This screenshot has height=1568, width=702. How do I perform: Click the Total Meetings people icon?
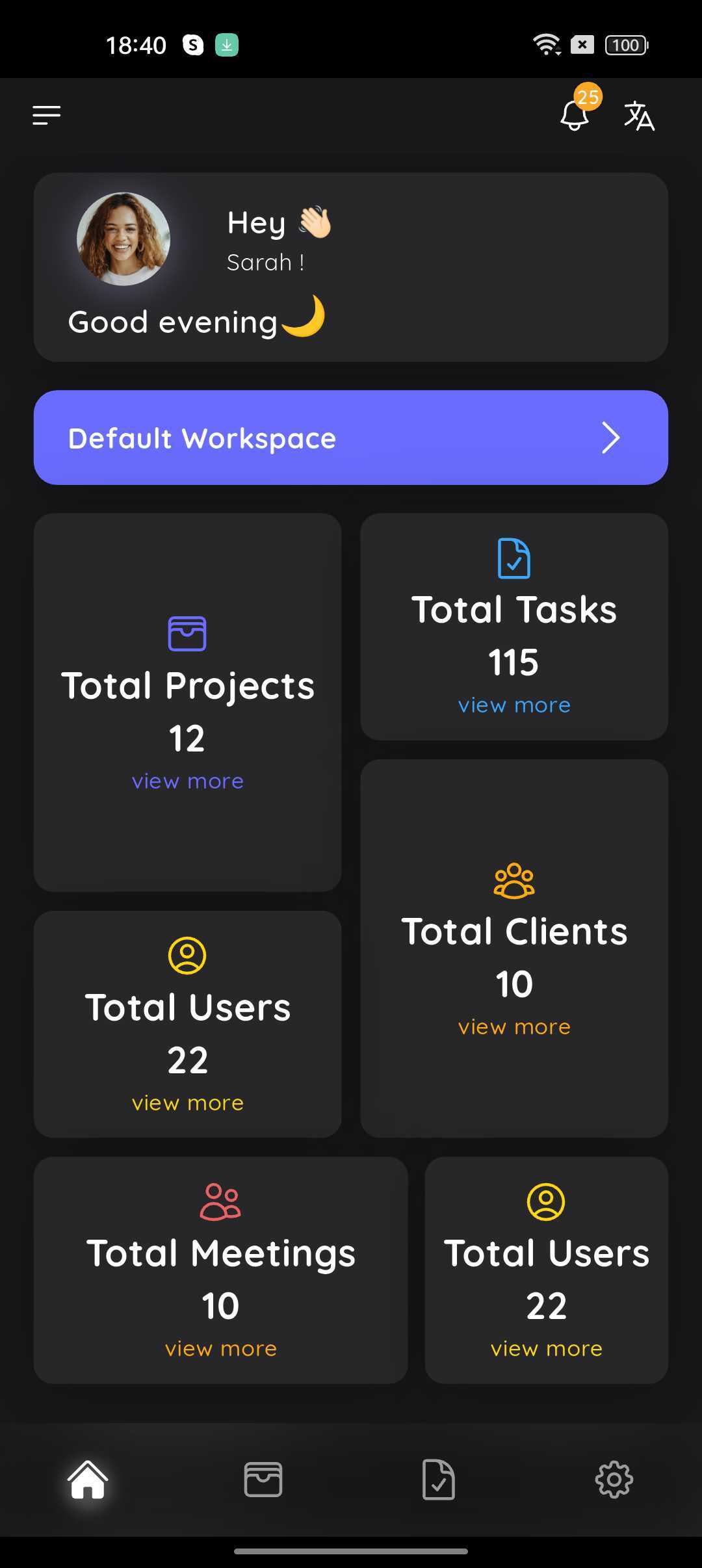coord(220,1201)
